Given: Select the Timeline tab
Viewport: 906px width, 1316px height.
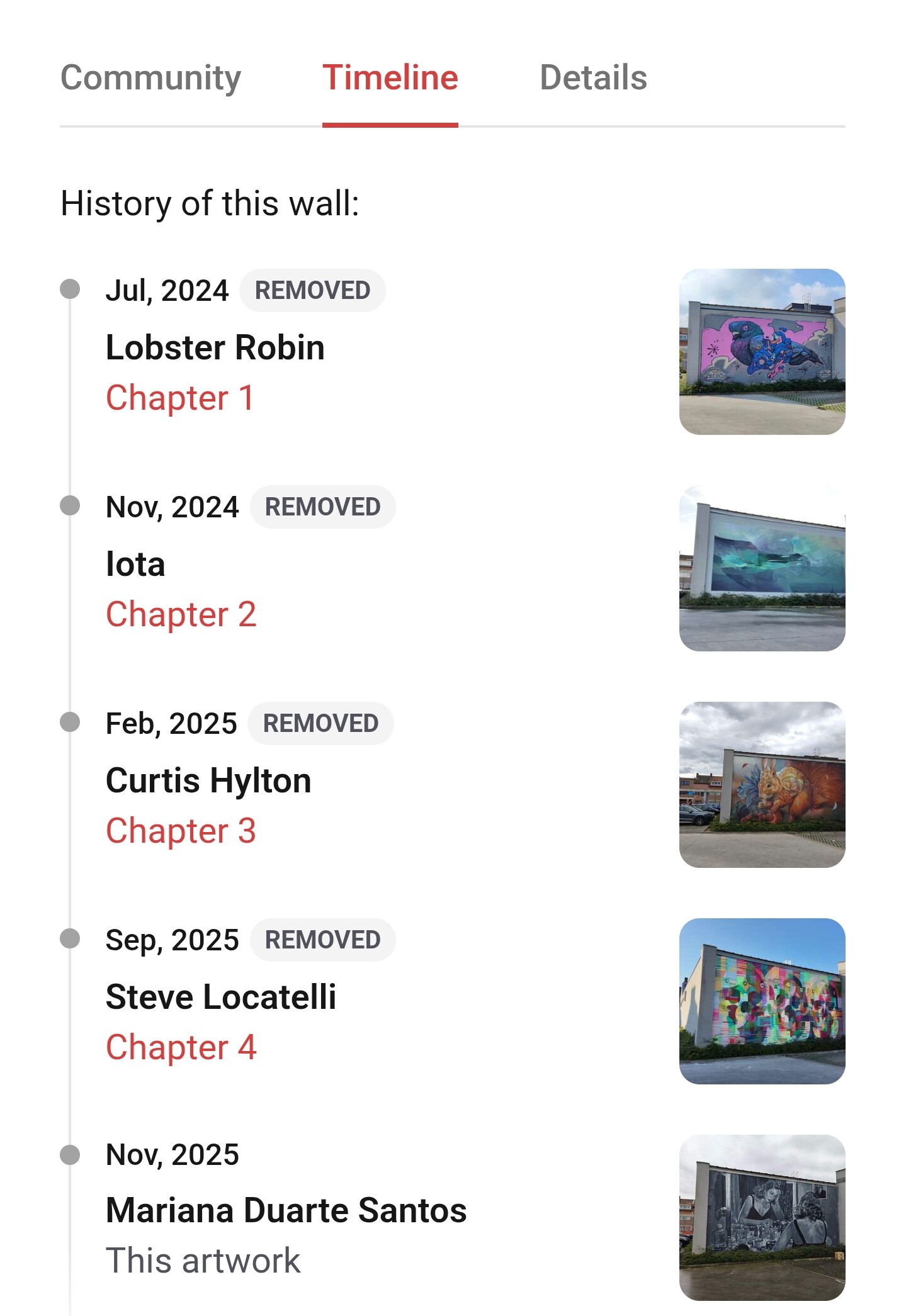Looking at the screenshot, I should tap(390, 78).
